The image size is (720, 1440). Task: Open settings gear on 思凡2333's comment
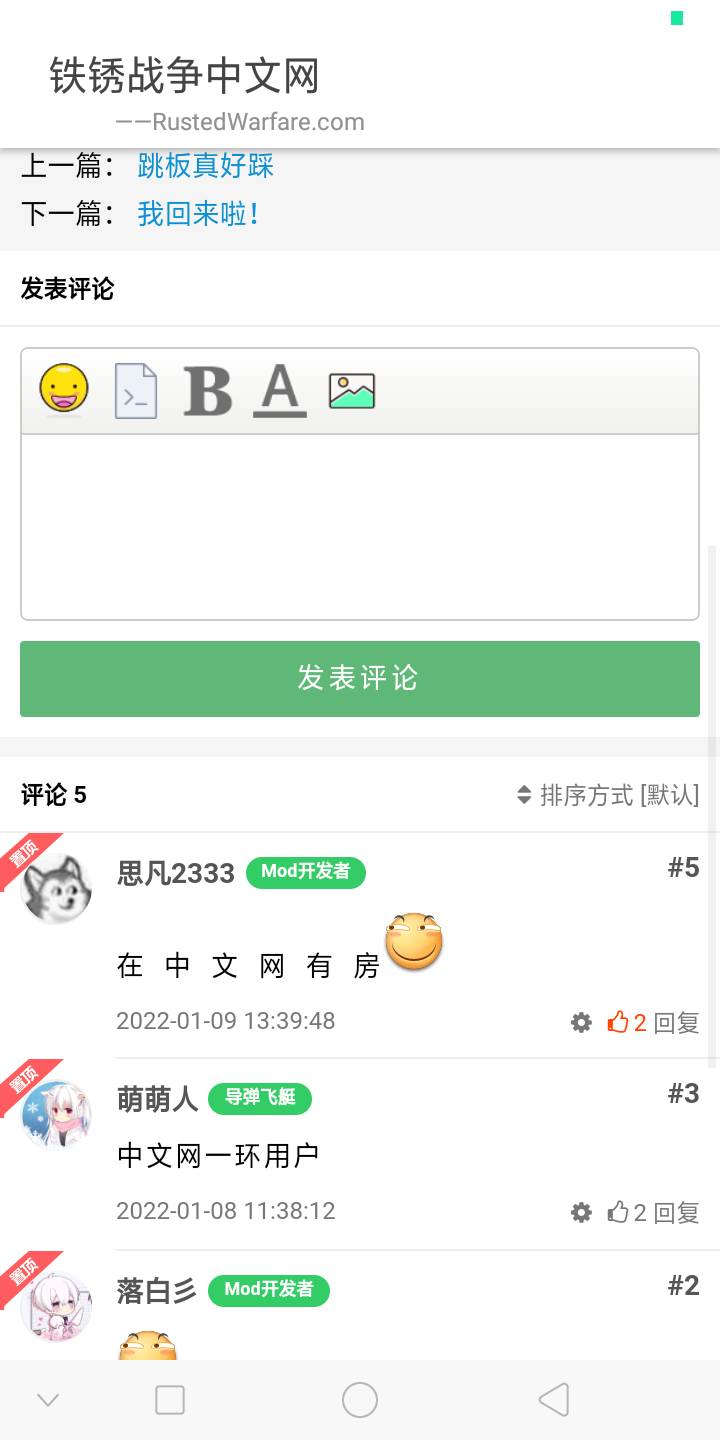pyautogui.click(x=581, y=1023)
